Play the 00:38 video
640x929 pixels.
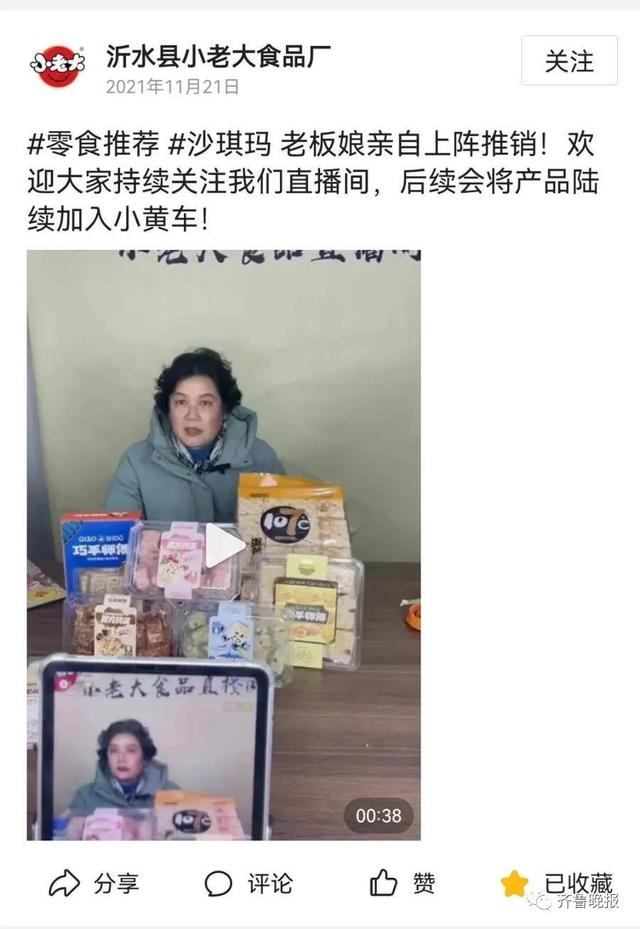tap(224, 545)
